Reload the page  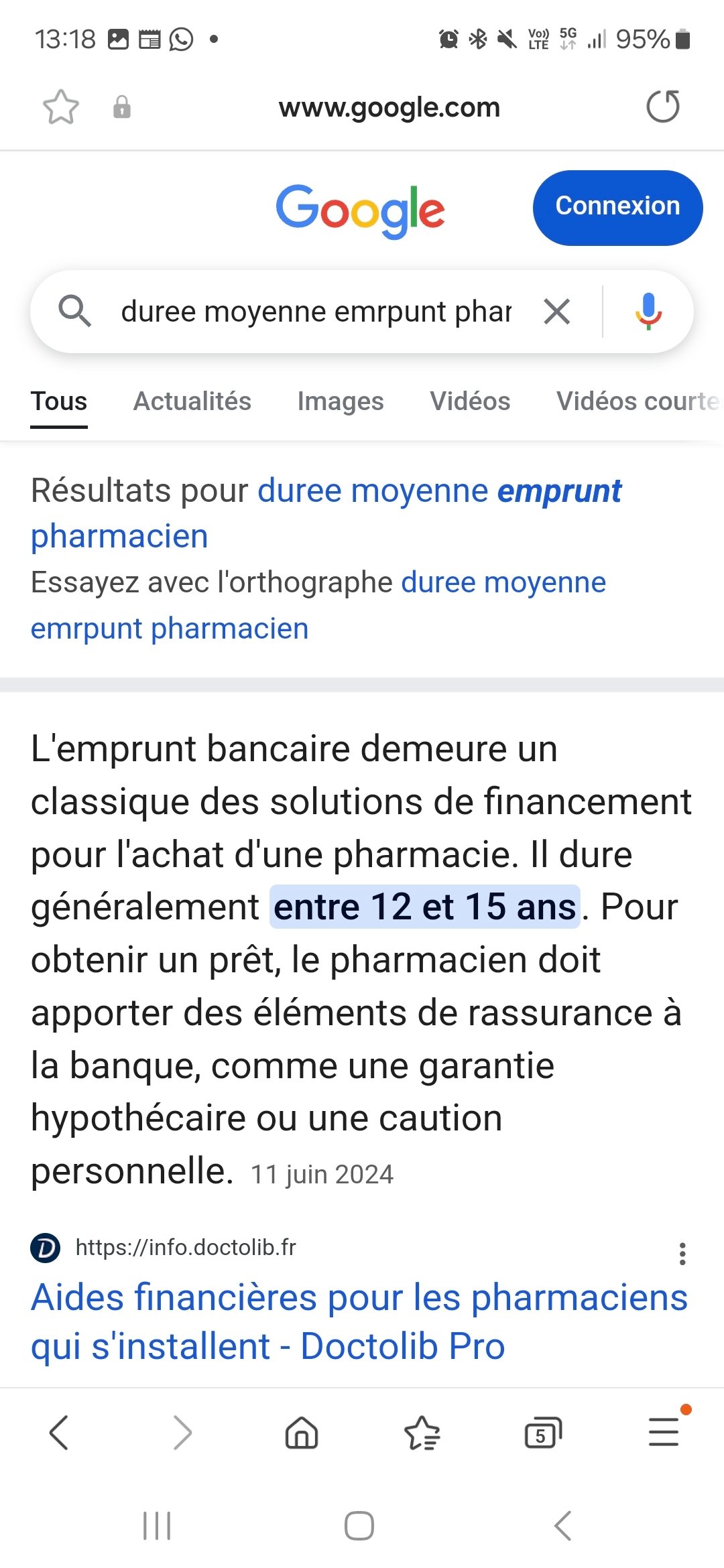663,107
